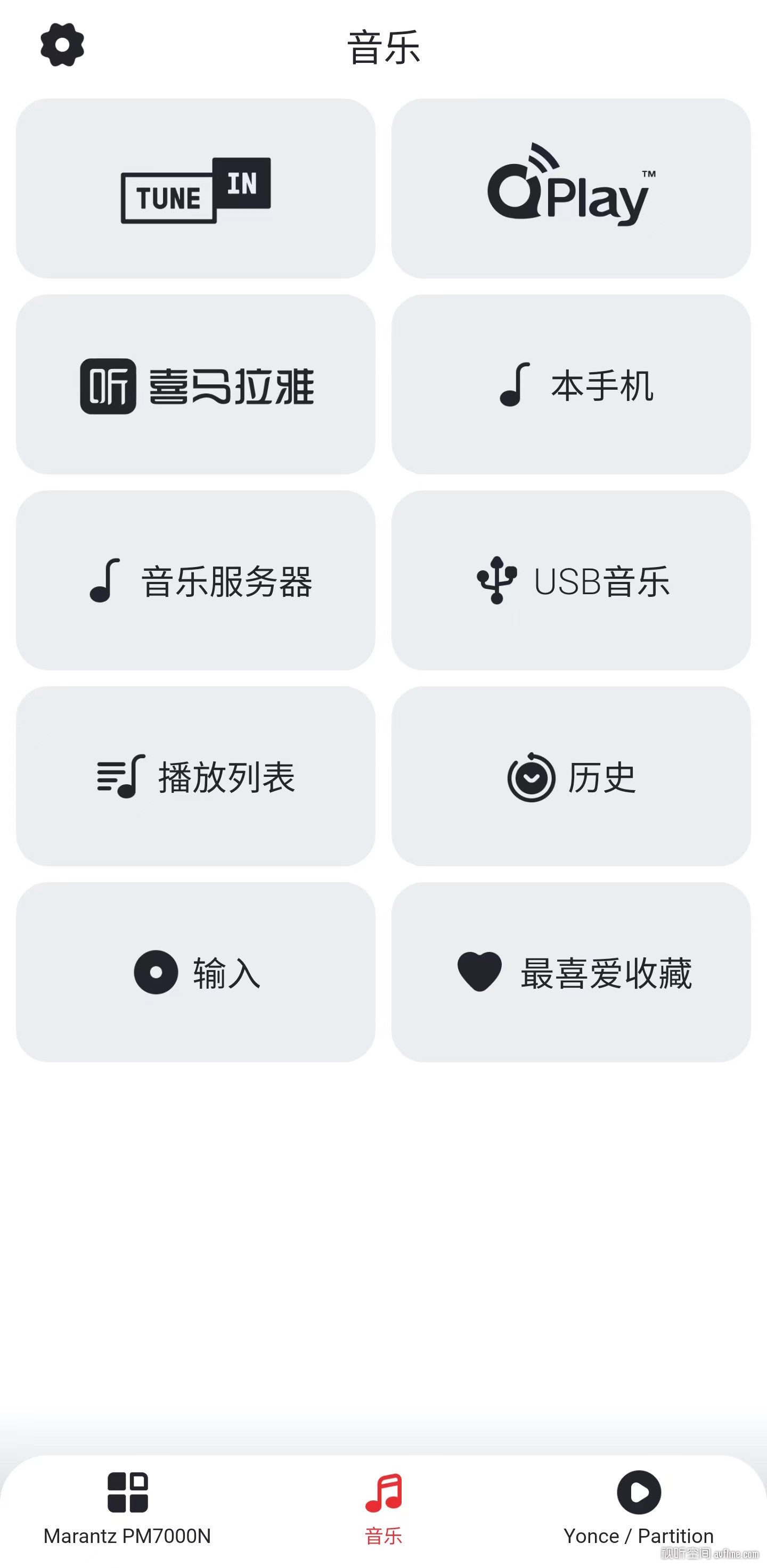Open the 喜马拉雅 tile
Screen dimensions: 767x1568
pos(195,385)
